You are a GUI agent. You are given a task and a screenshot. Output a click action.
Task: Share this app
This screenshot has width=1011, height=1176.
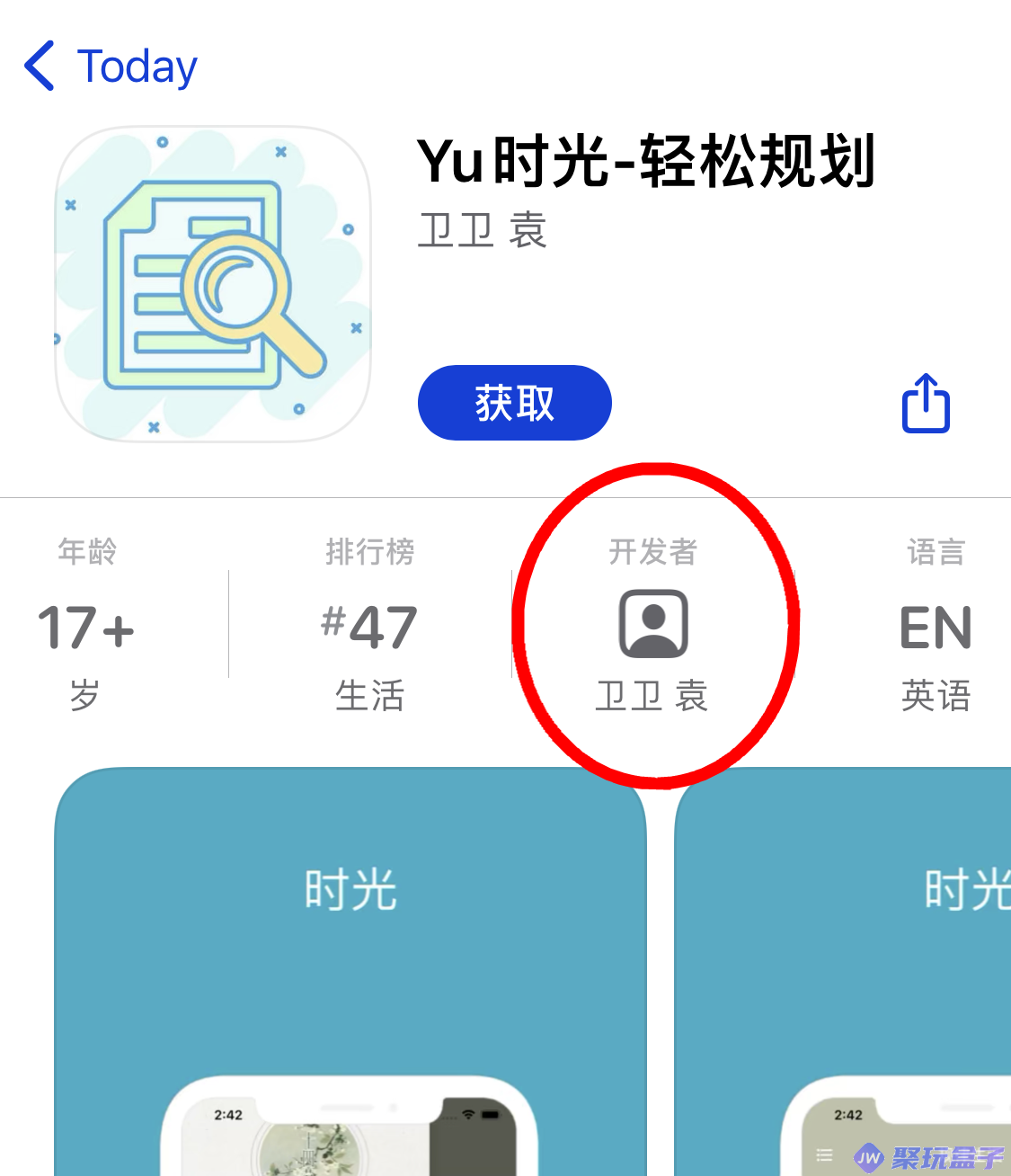pos(926,404)
